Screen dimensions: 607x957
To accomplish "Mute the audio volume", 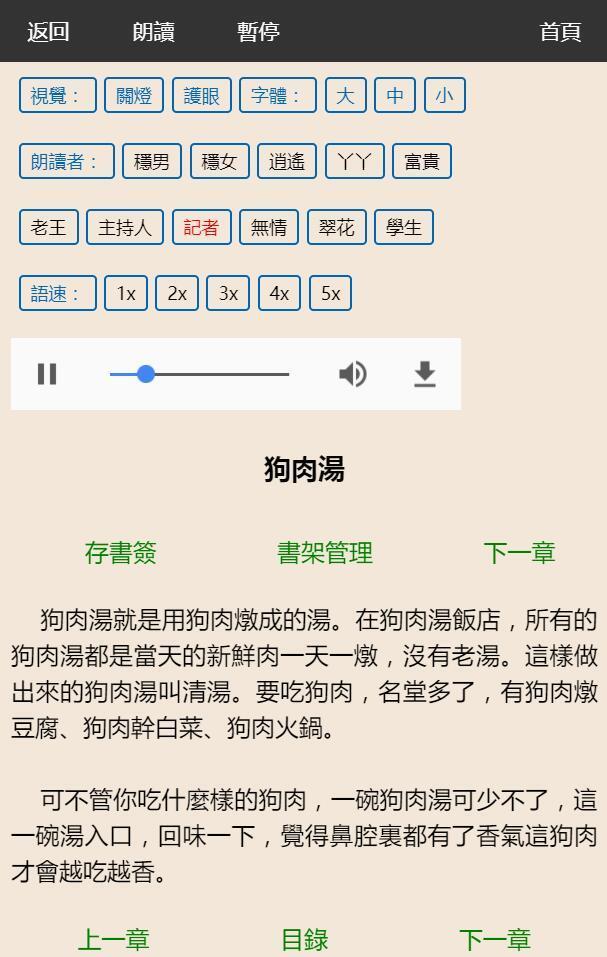I will [x=352, y=374].
